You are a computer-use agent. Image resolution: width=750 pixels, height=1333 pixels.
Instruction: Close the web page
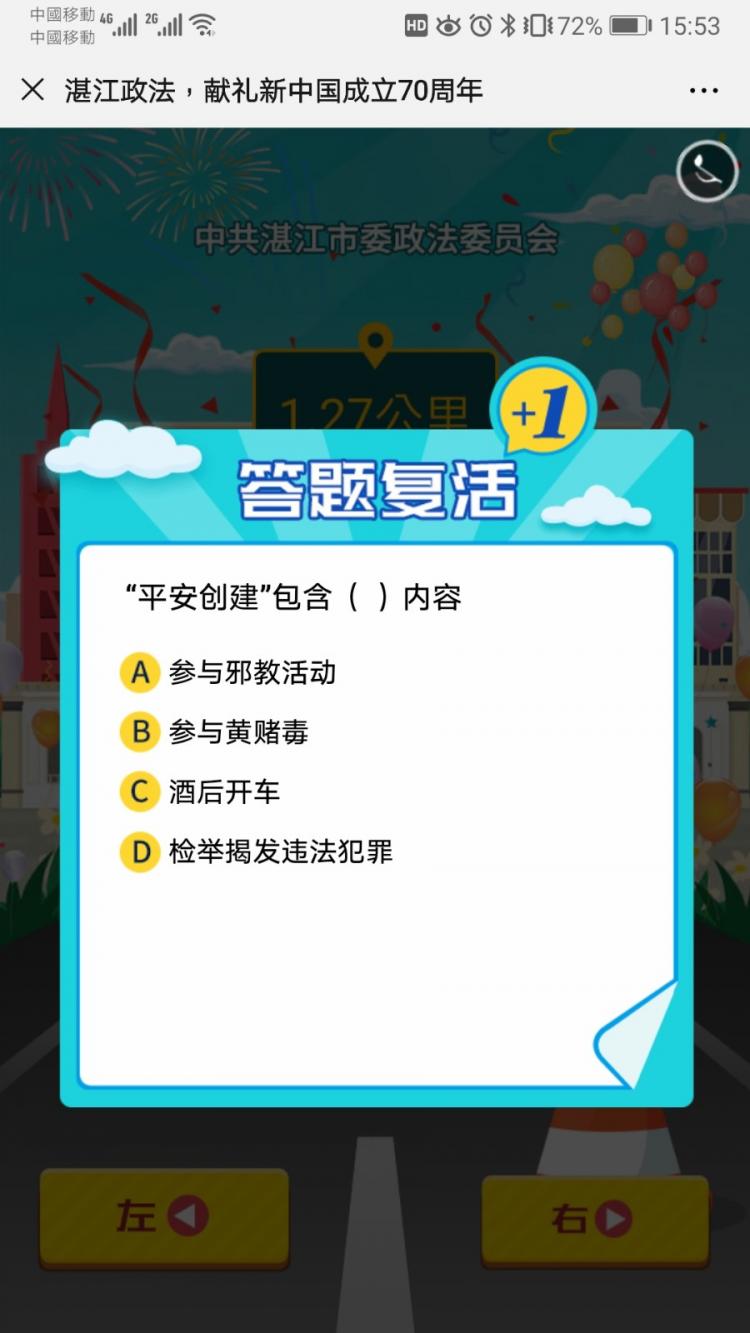33,90
